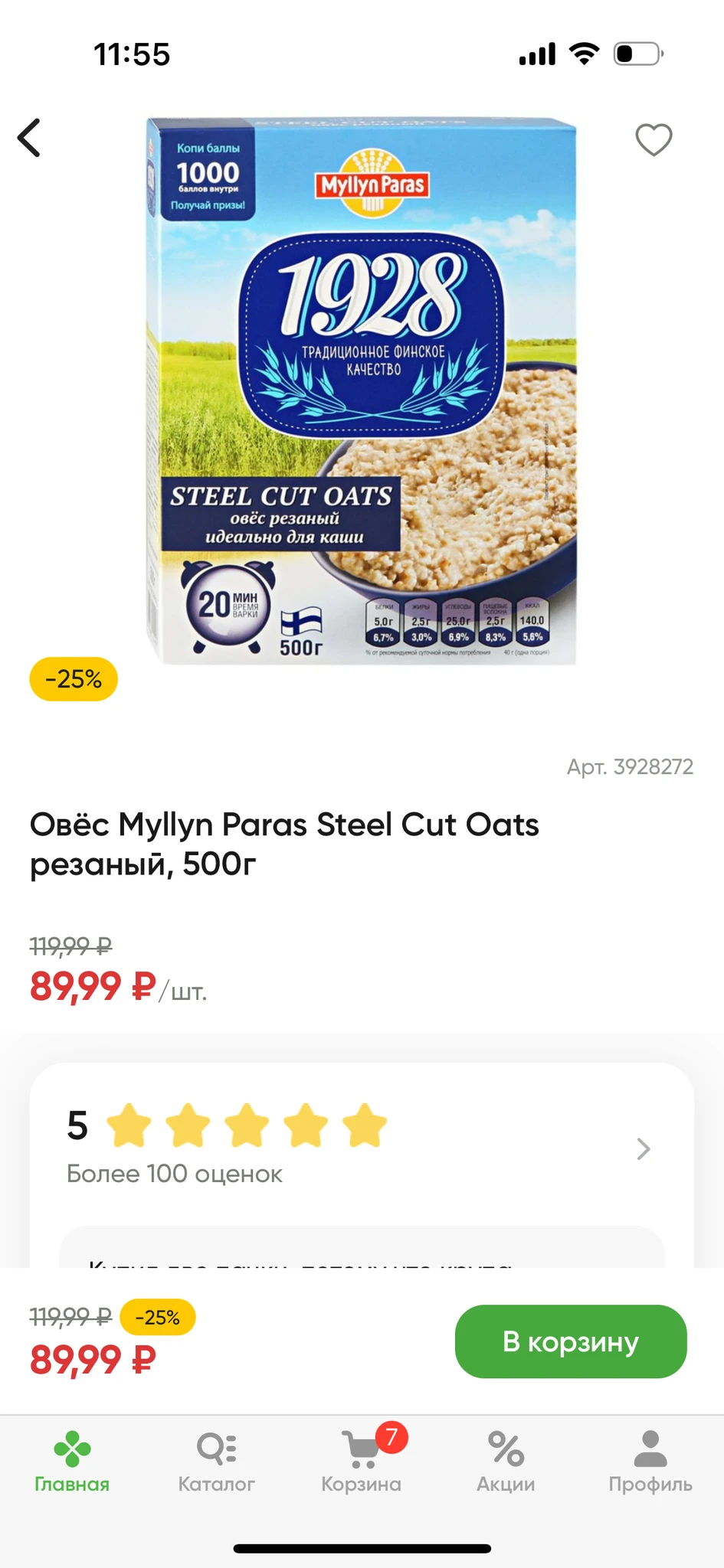The height and width of the screenshot is (1568, 724).
Task: Go to the Профиль tab
Action: [x=650, y=1462]
